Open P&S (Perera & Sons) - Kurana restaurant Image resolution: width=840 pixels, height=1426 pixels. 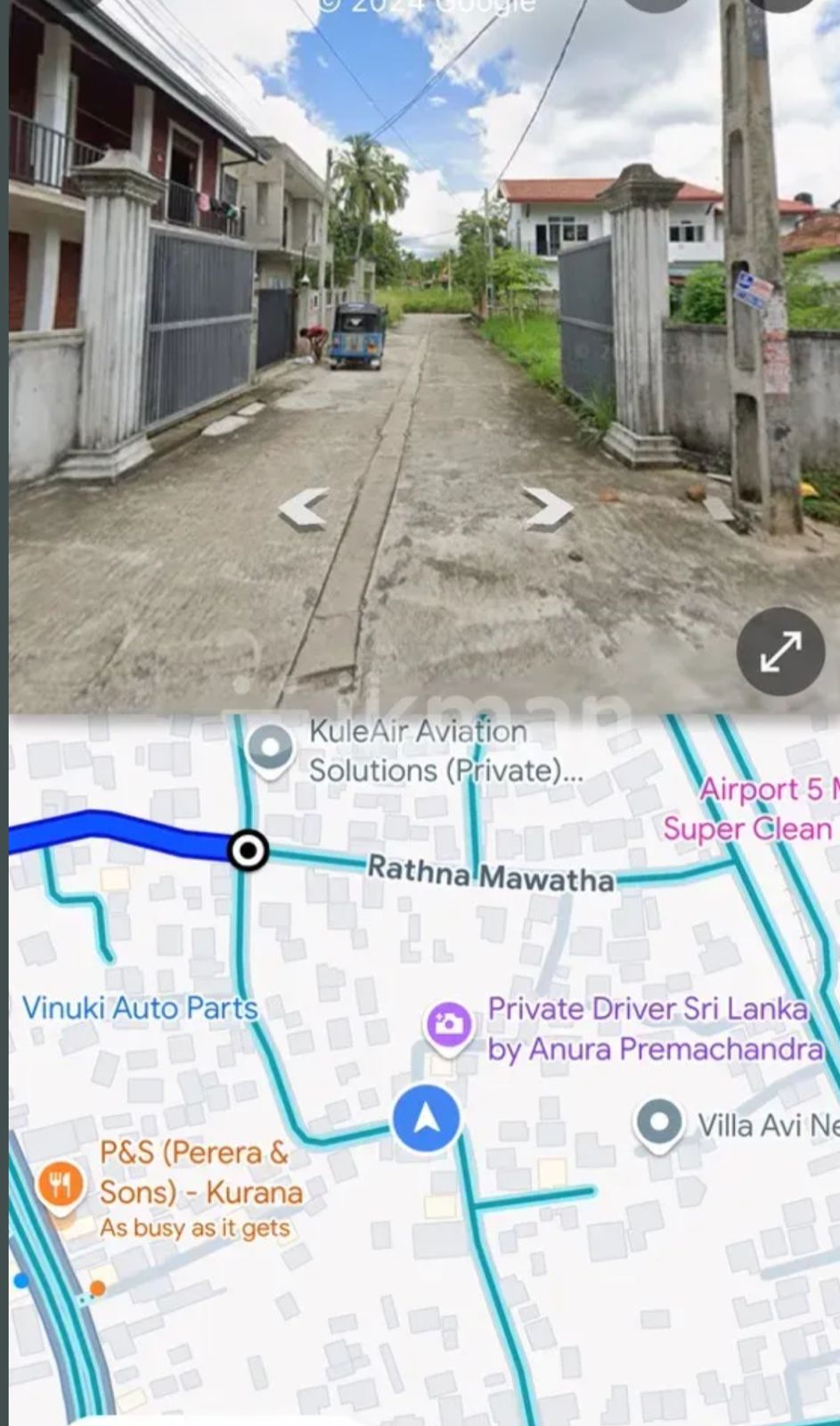(61, 1185)
